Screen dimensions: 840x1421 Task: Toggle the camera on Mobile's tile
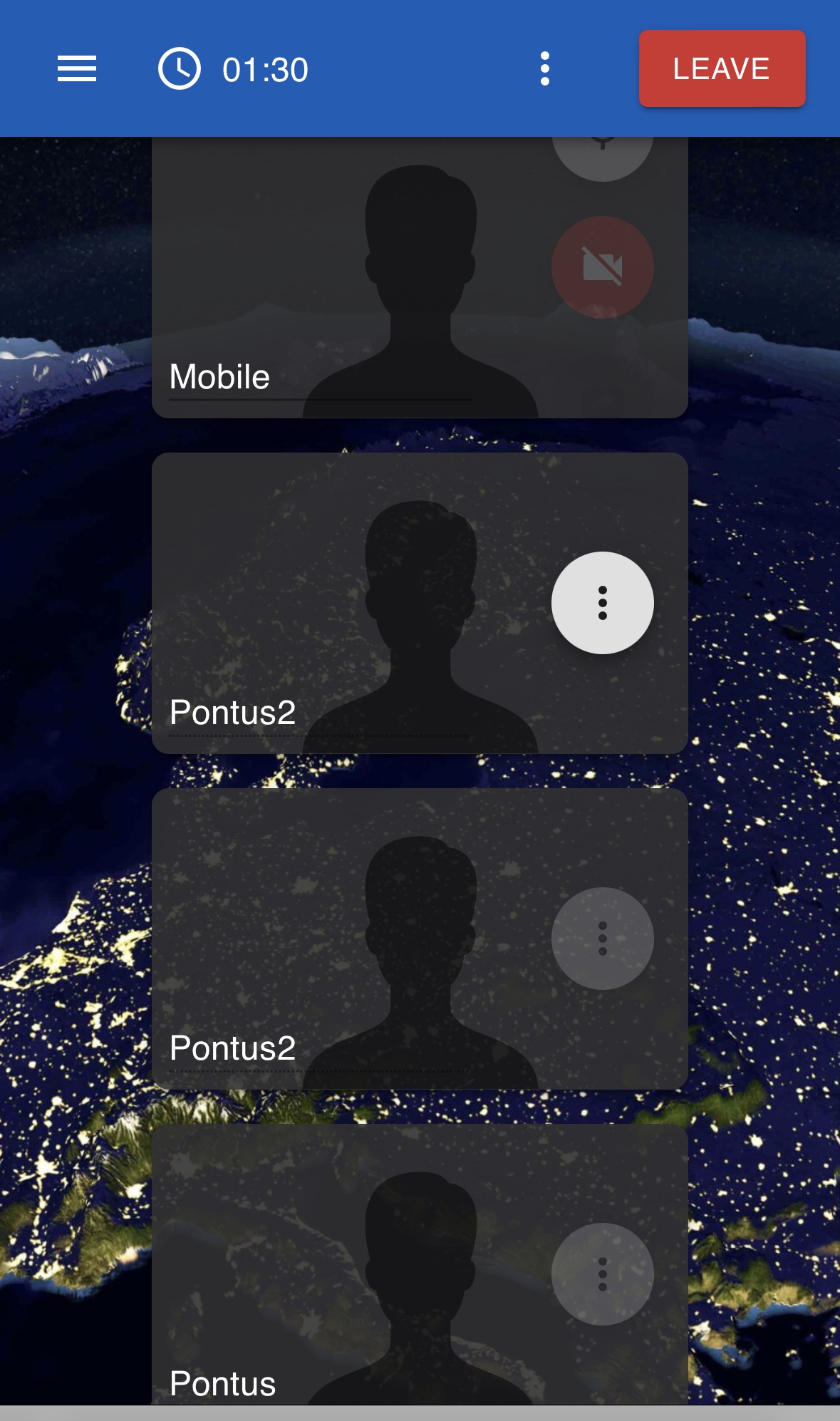tap(602, 267)
